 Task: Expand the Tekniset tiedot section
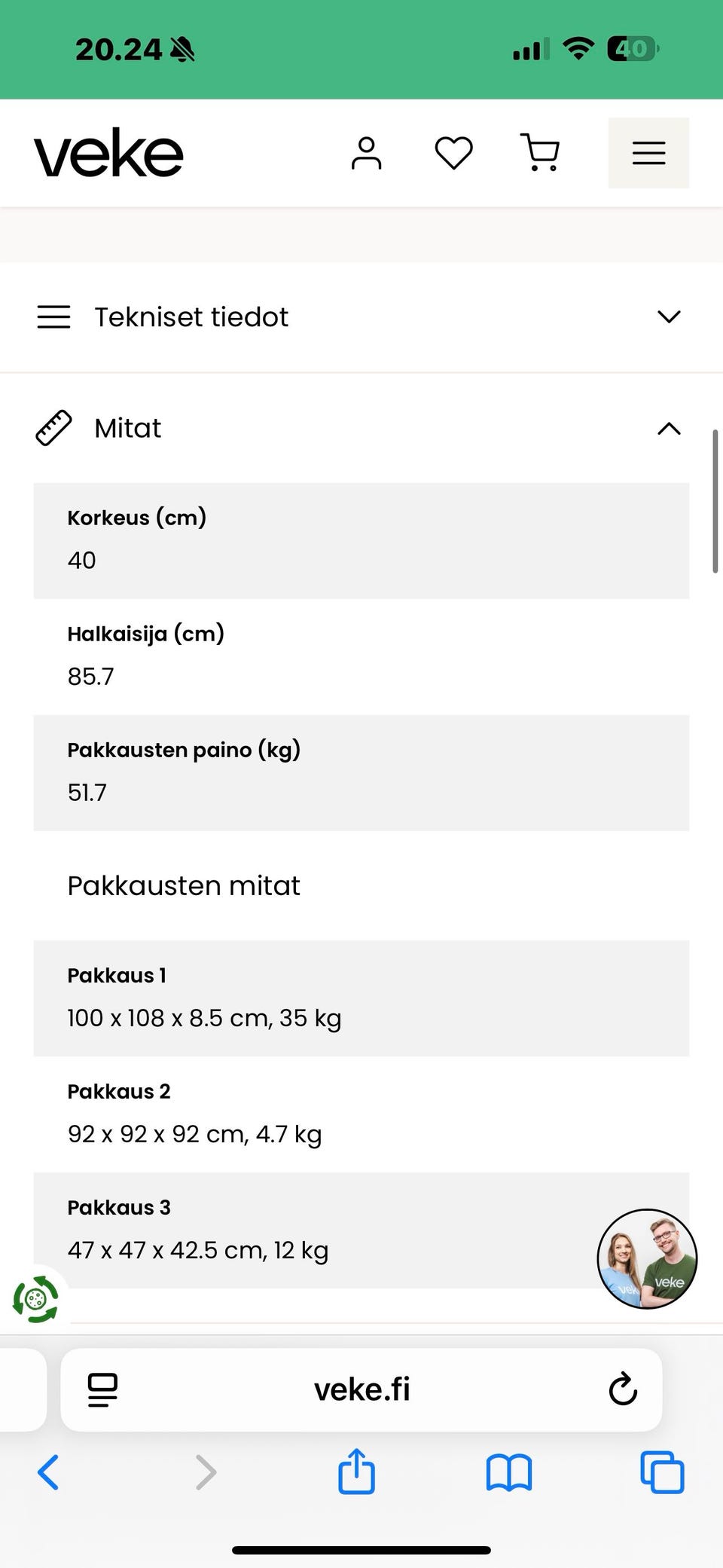(x=667, y=316)
